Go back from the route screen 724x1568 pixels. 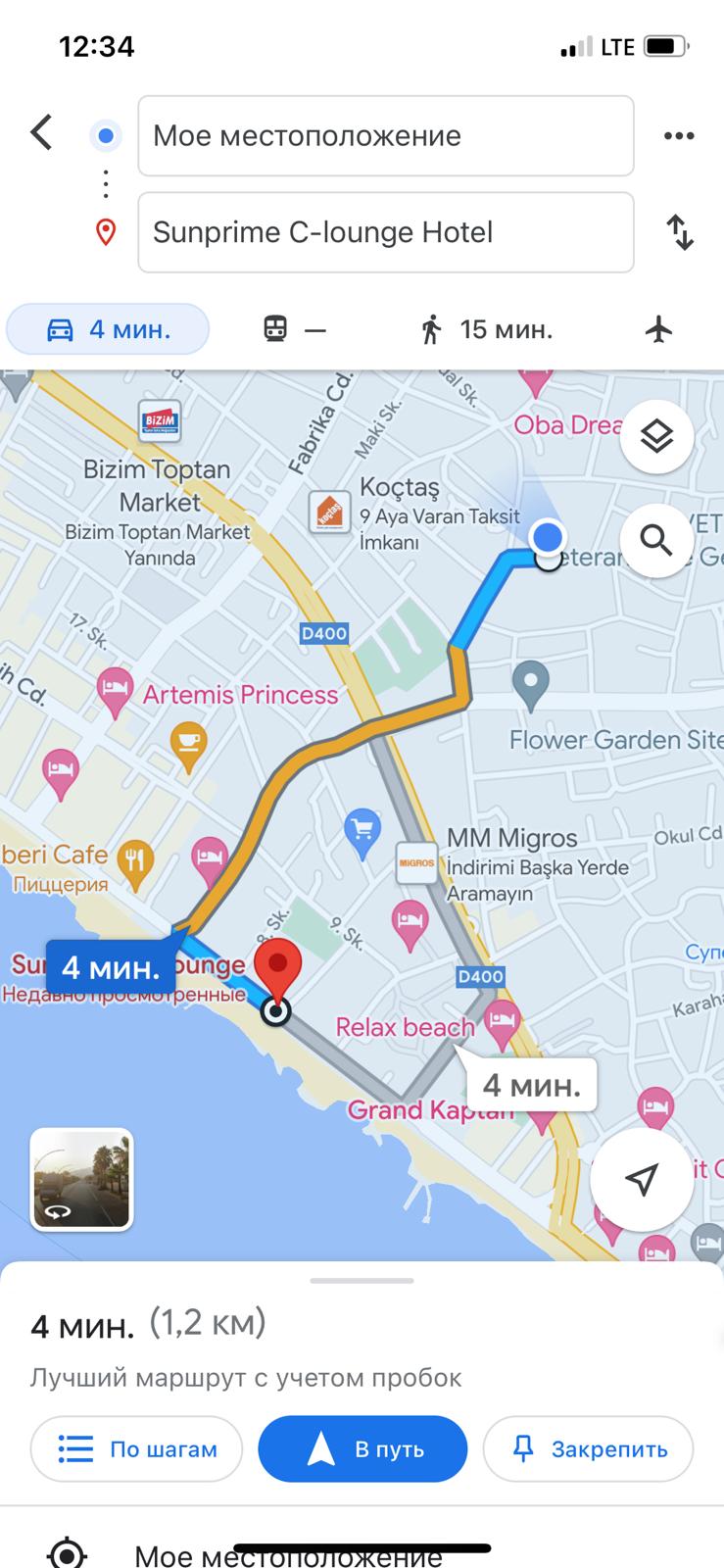41,132
